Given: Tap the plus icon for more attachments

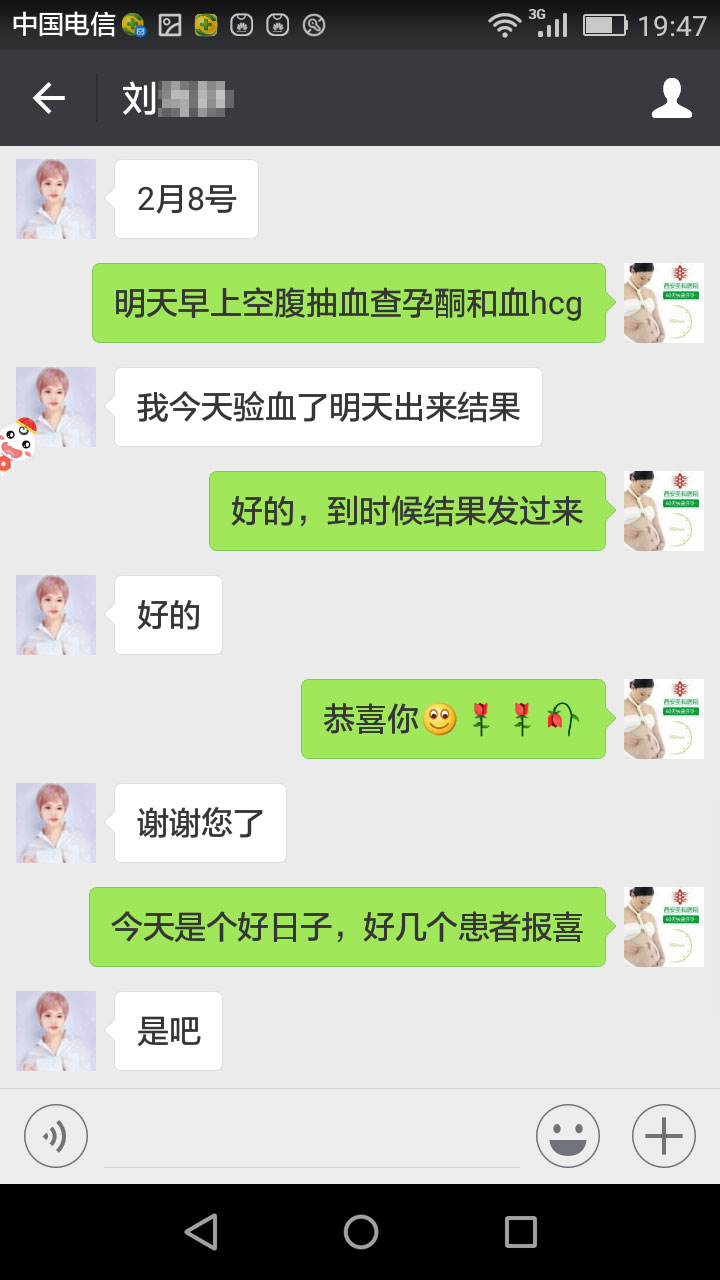Looking at the screenshot, I should [662, 1136].
